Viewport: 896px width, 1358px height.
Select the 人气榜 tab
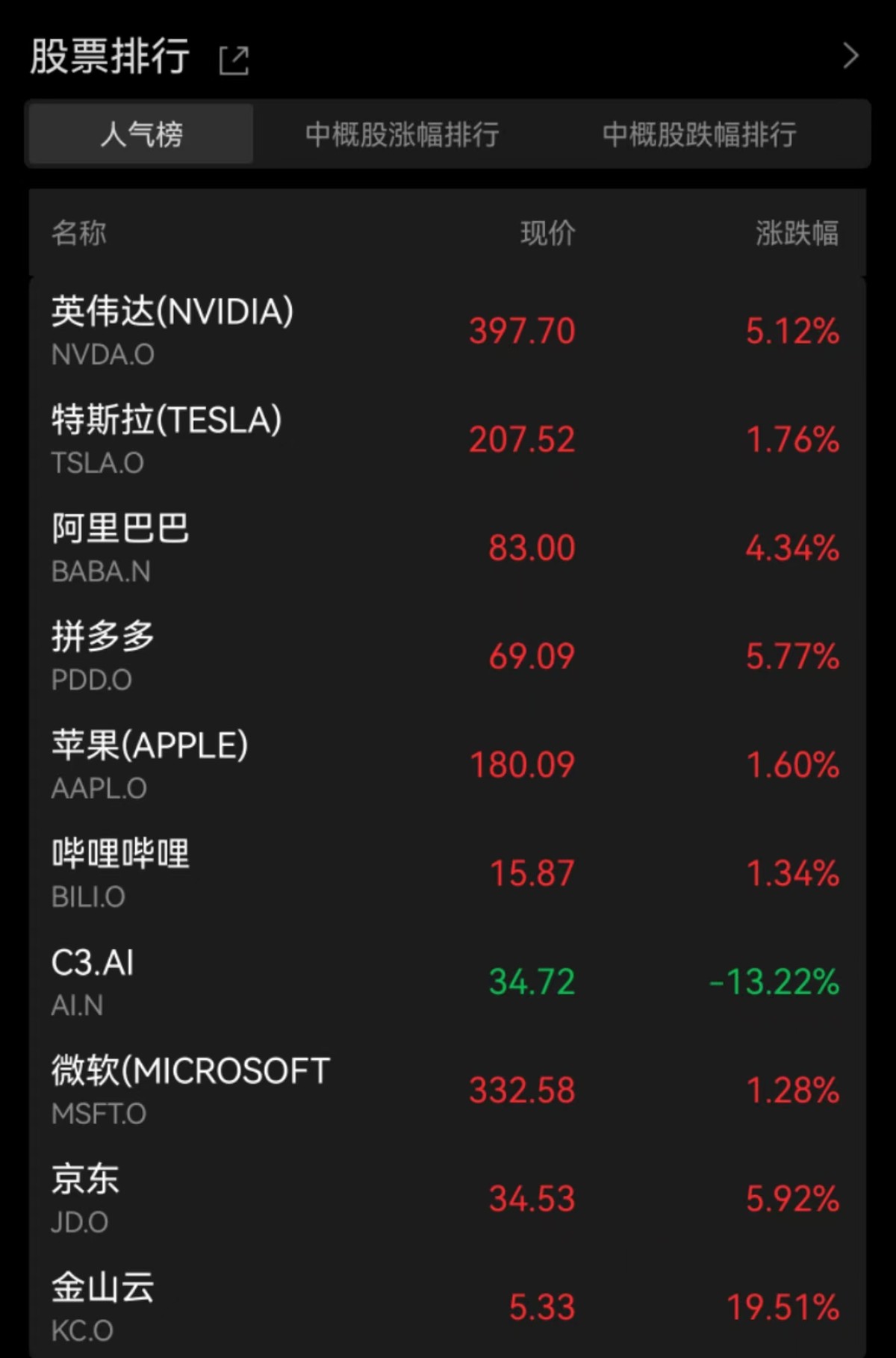[x=140, y=134]
